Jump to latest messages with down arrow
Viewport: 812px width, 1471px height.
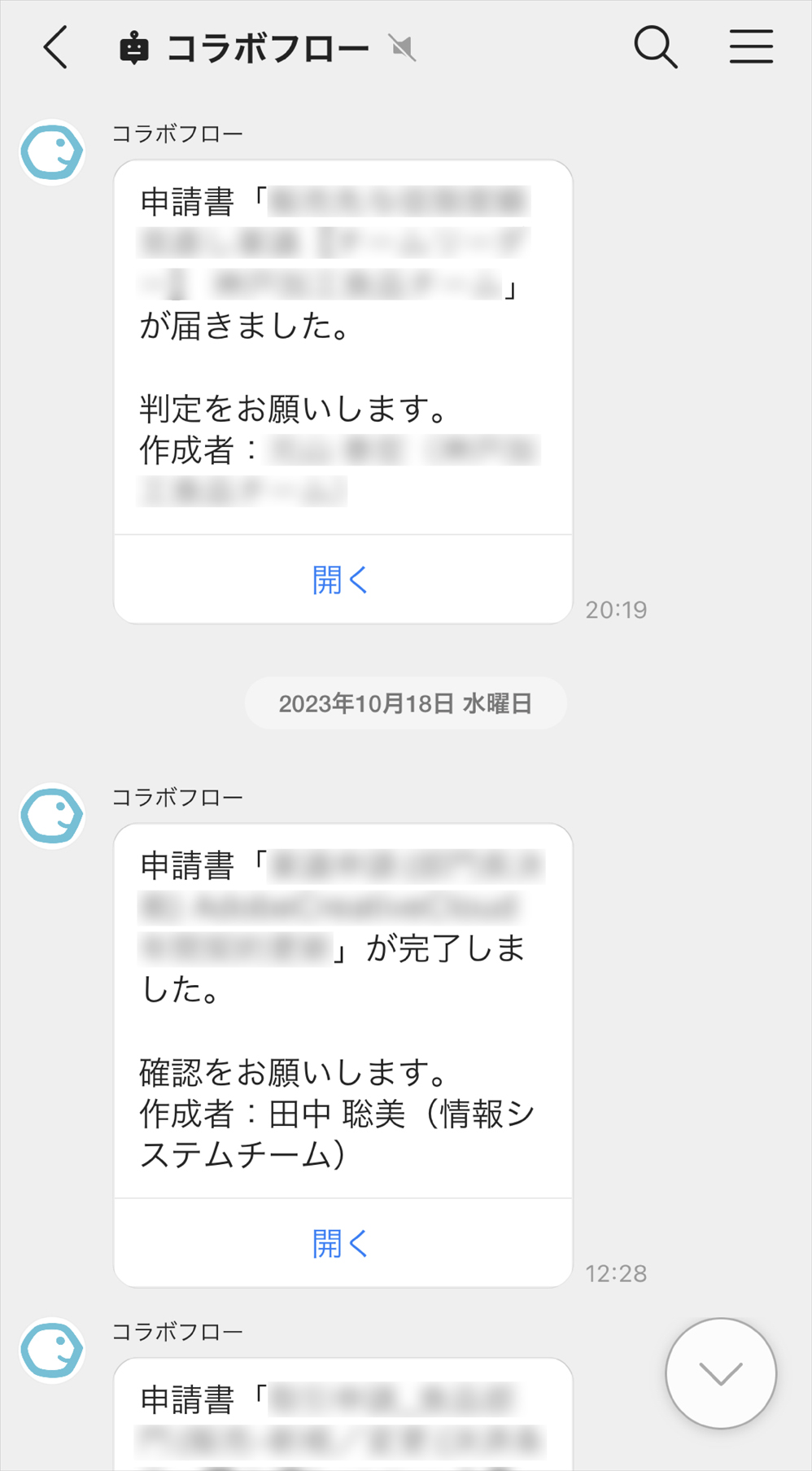720,1373
